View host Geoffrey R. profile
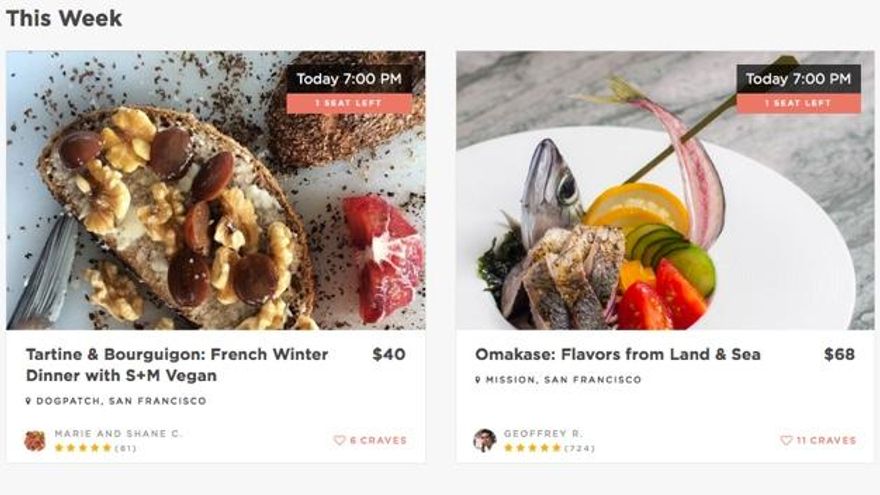The image size is (880, 495). pos(542,434)
